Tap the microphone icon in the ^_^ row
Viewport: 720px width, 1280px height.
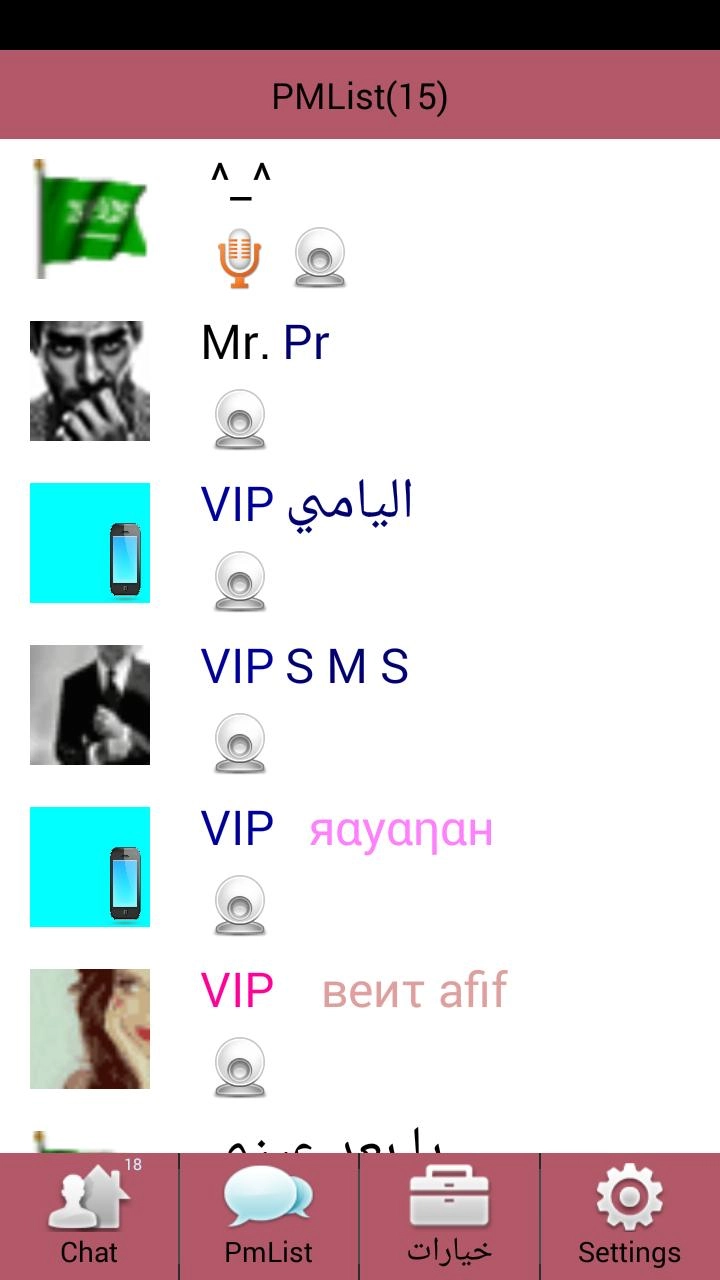click(240, 258)
